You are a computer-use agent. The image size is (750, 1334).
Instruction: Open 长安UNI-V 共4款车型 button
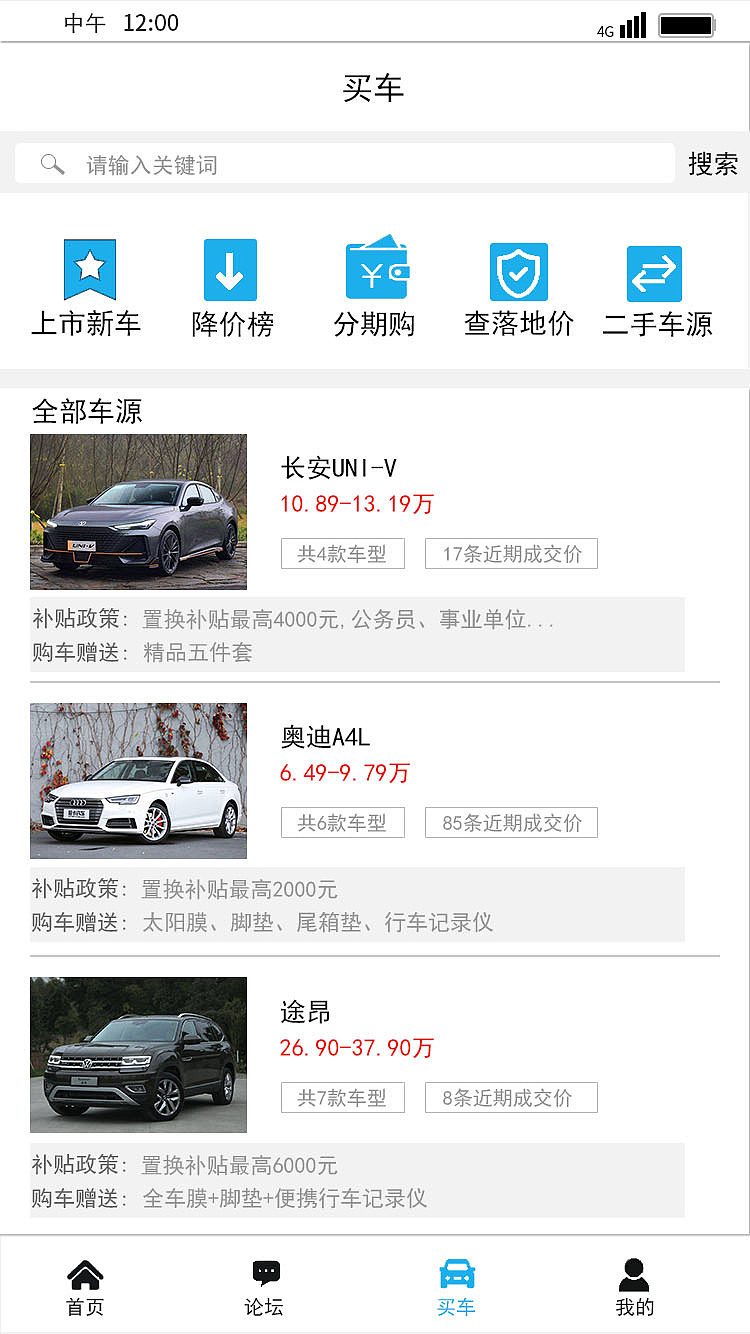pos(343,553)
